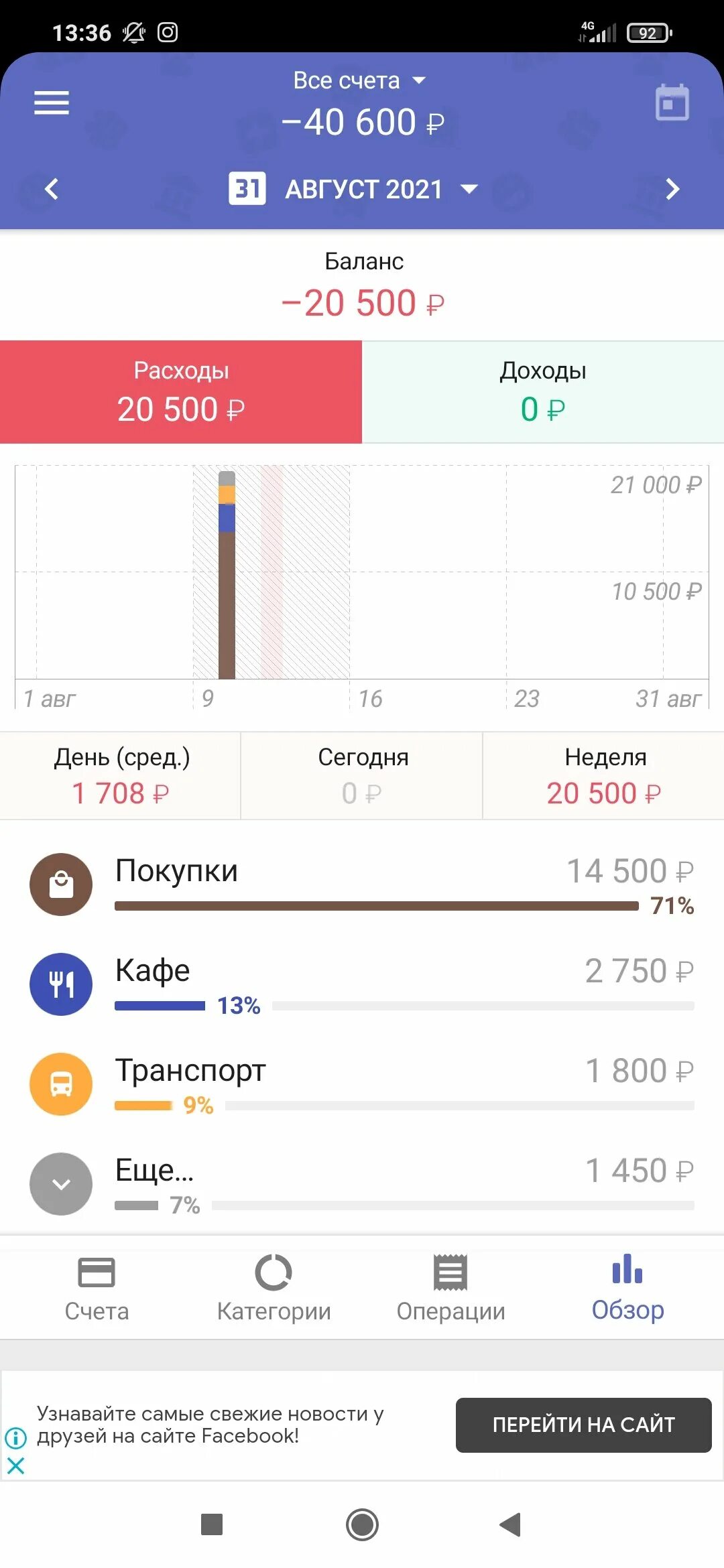Open the Покупки category row
724x1568 pixels.
pyautogui.click(x=362, y=885)
